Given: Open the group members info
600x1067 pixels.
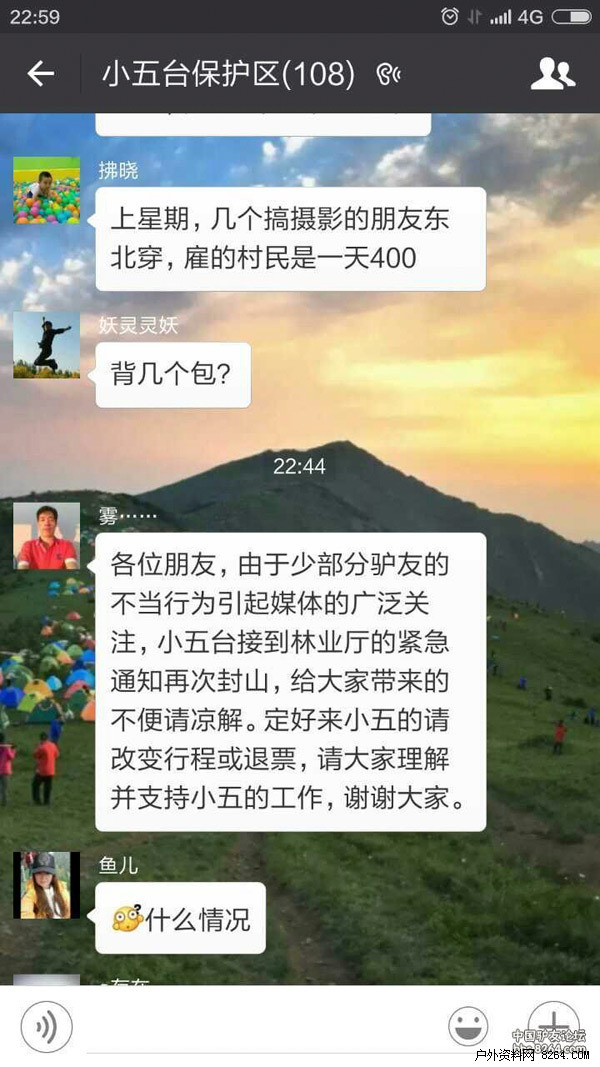Looking at the screenshot, I should (552, 73).
